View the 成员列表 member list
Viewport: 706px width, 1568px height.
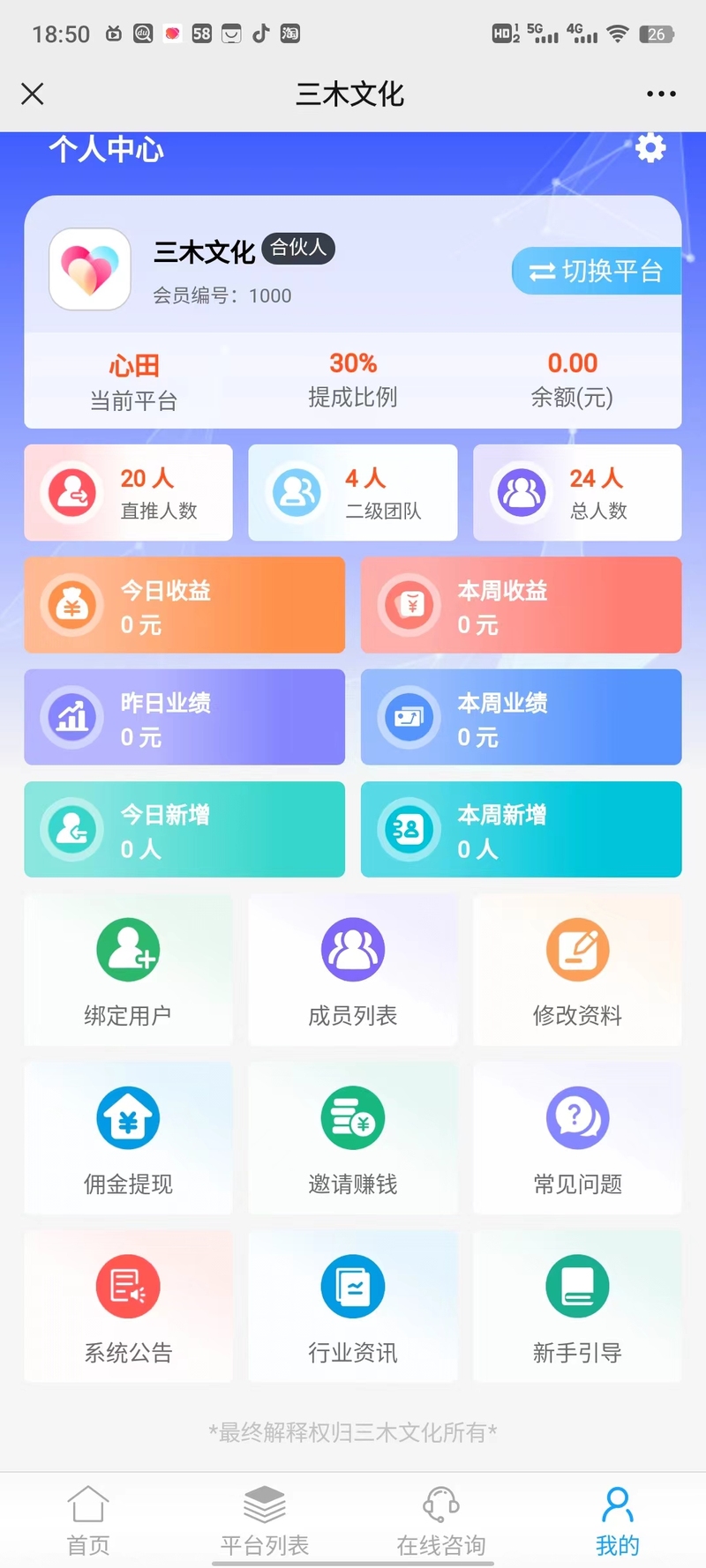tap(353, 970)
